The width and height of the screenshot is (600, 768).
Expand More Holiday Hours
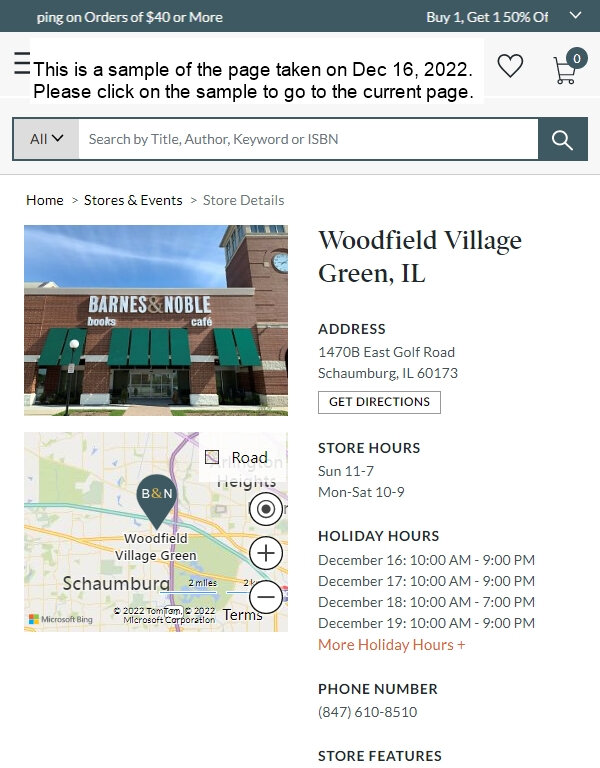point(391,645)
